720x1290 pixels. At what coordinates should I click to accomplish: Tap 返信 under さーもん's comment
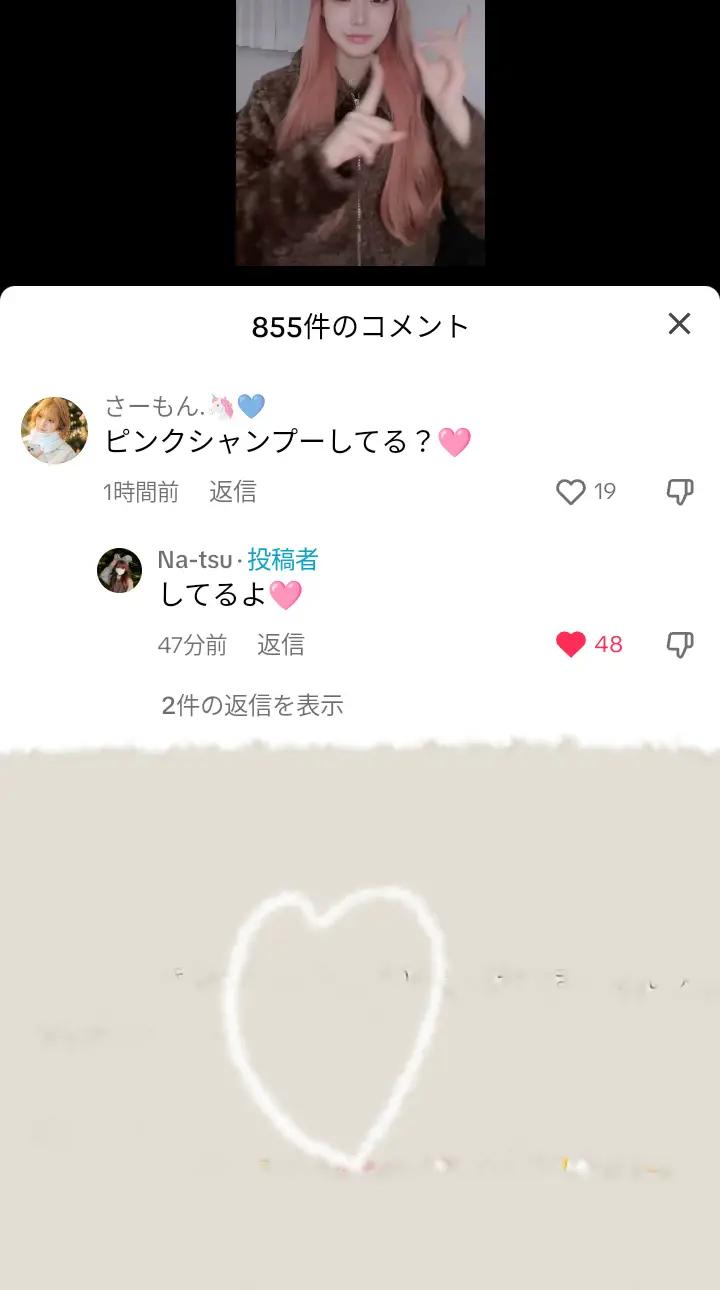(232, 492)
